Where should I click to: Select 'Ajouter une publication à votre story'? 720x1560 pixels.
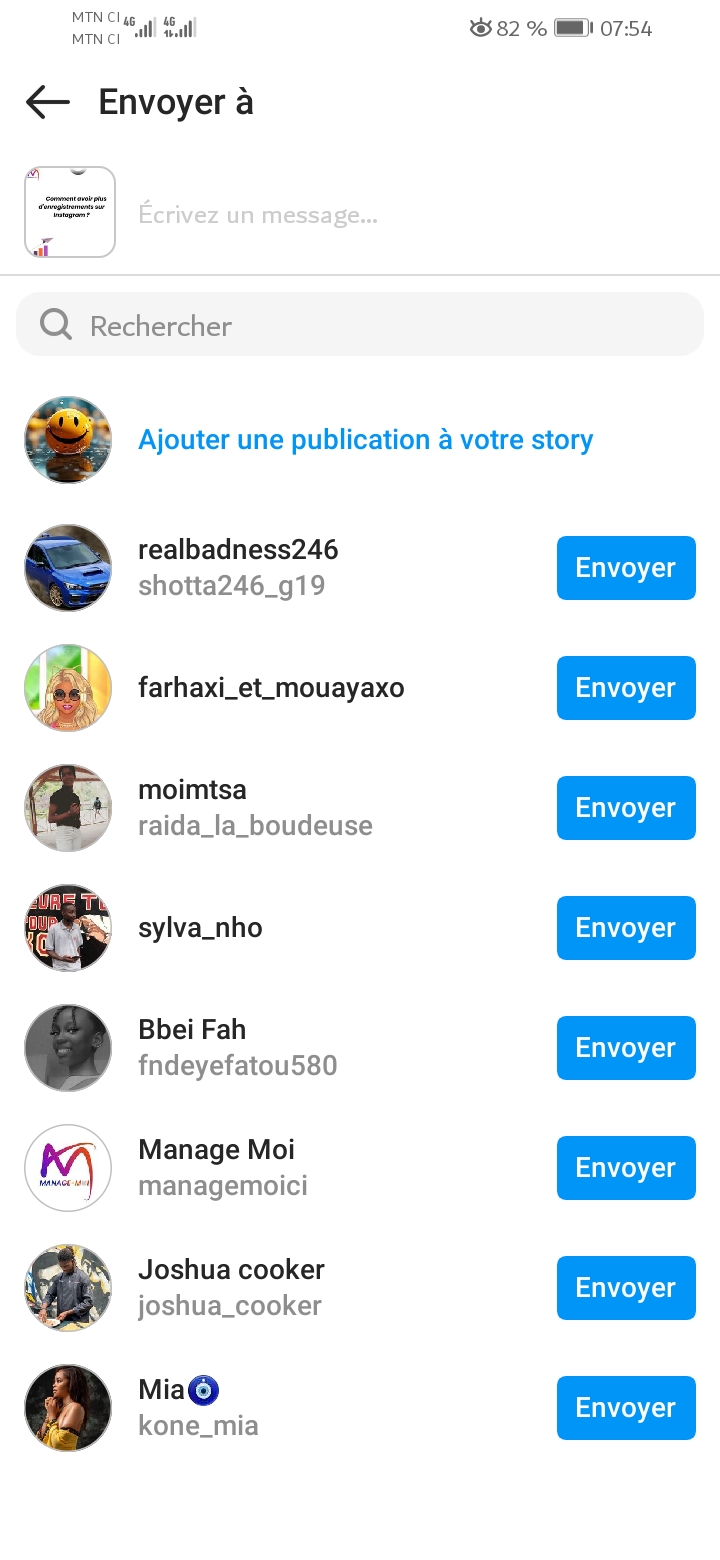tap(366, 440)
